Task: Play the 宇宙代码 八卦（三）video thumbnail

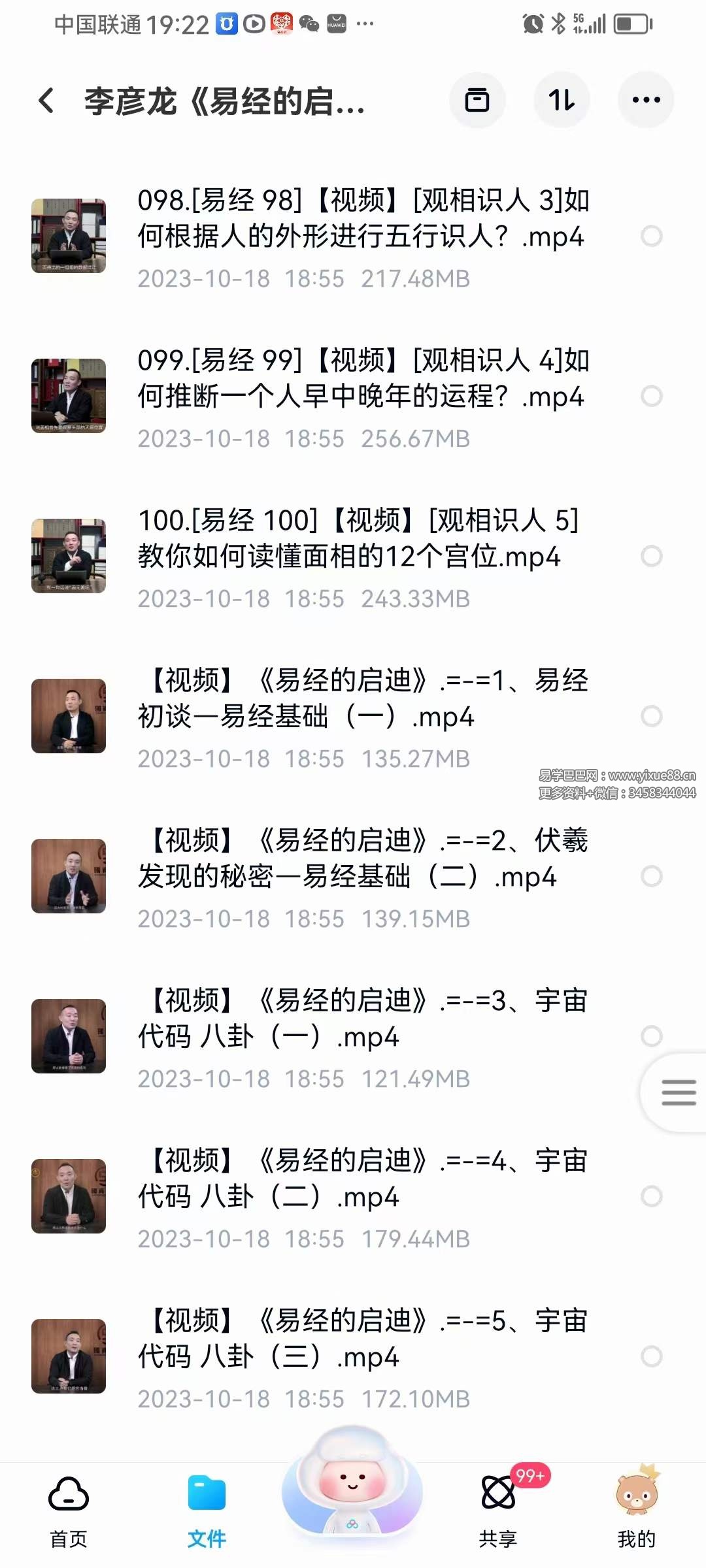Action: pos(69,1356)
